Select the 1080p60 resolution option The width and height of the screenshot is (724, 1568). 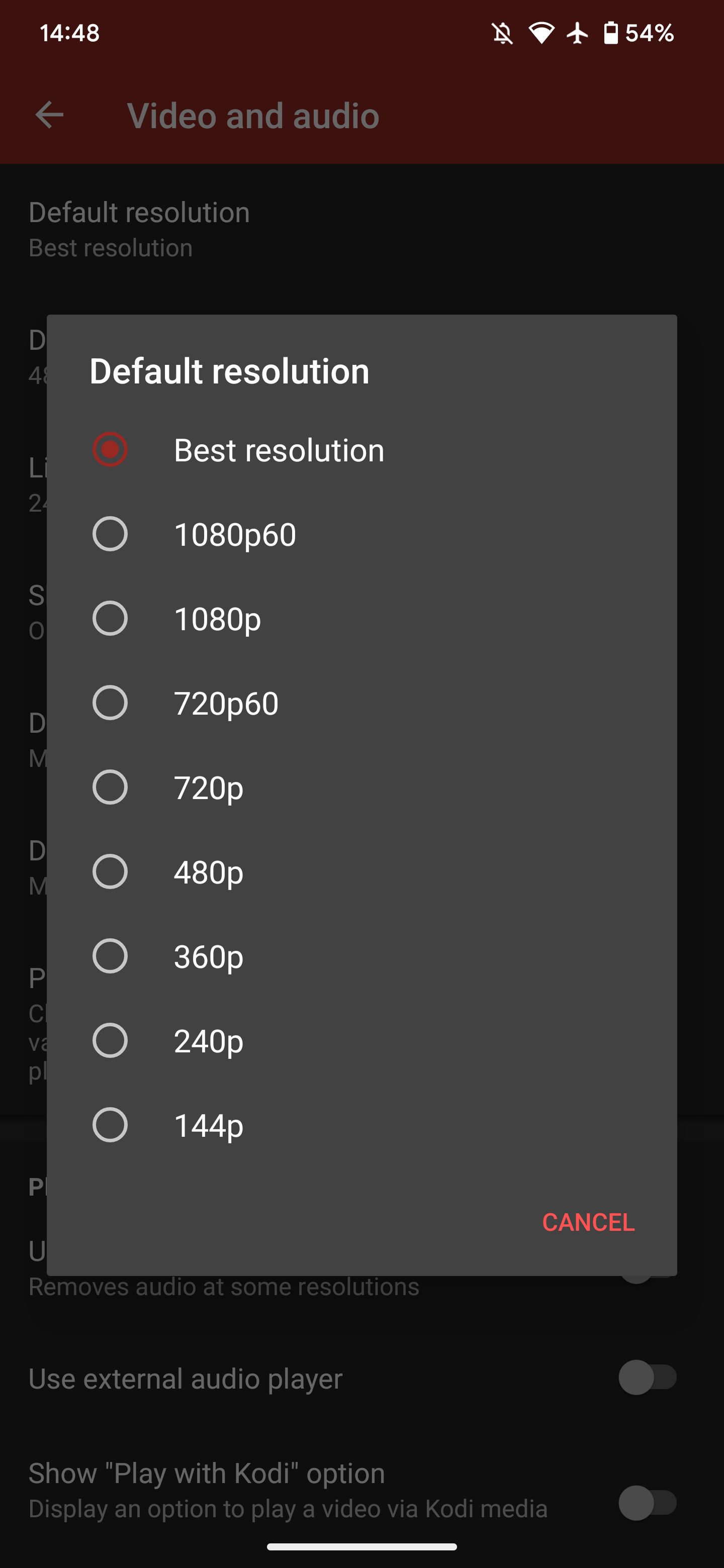point(110,534)
